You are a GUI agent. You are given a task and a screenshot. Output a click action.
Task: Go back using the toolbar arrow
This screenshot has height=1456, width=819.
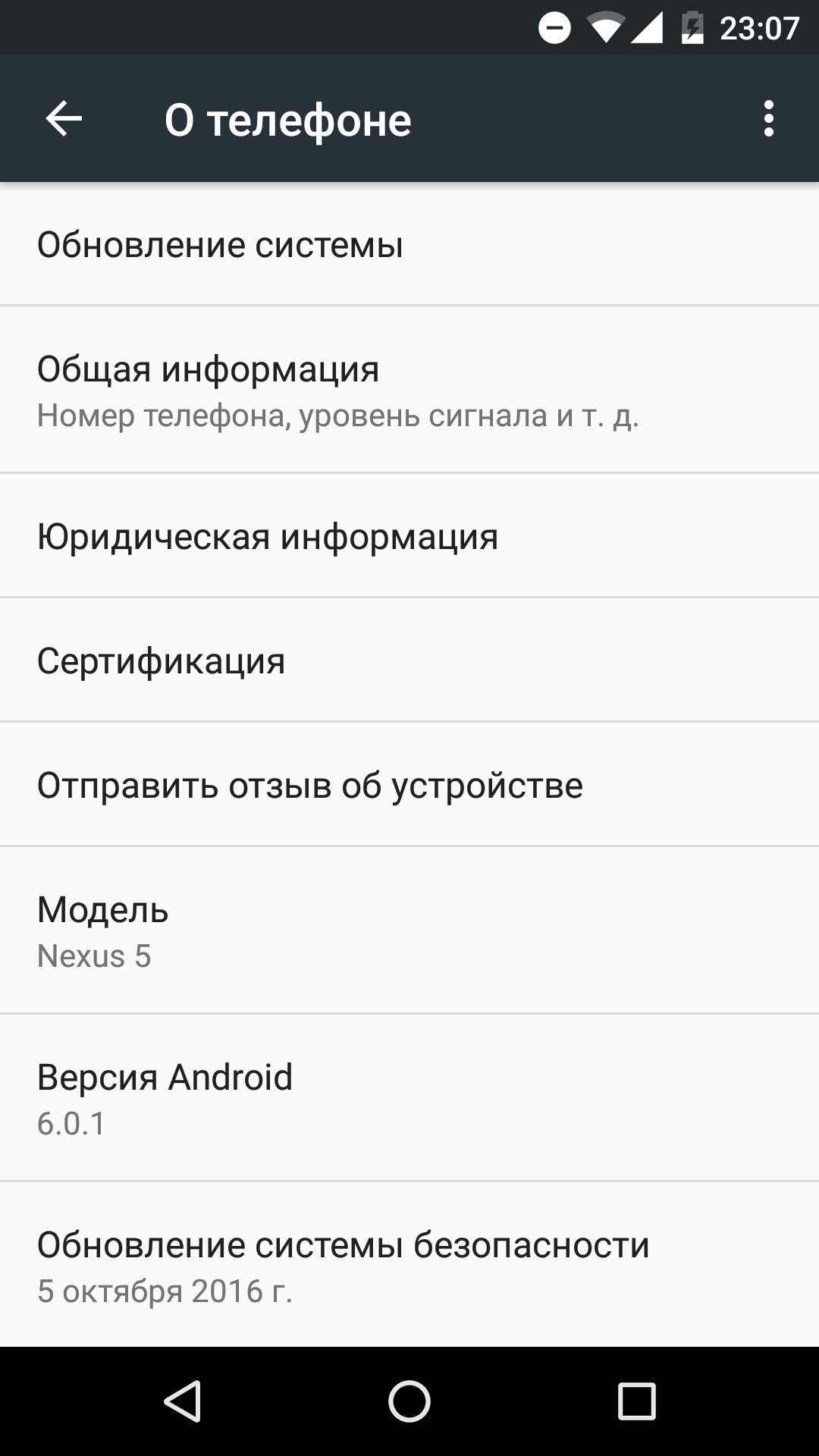pyautogui.click(x=64, y=119)
